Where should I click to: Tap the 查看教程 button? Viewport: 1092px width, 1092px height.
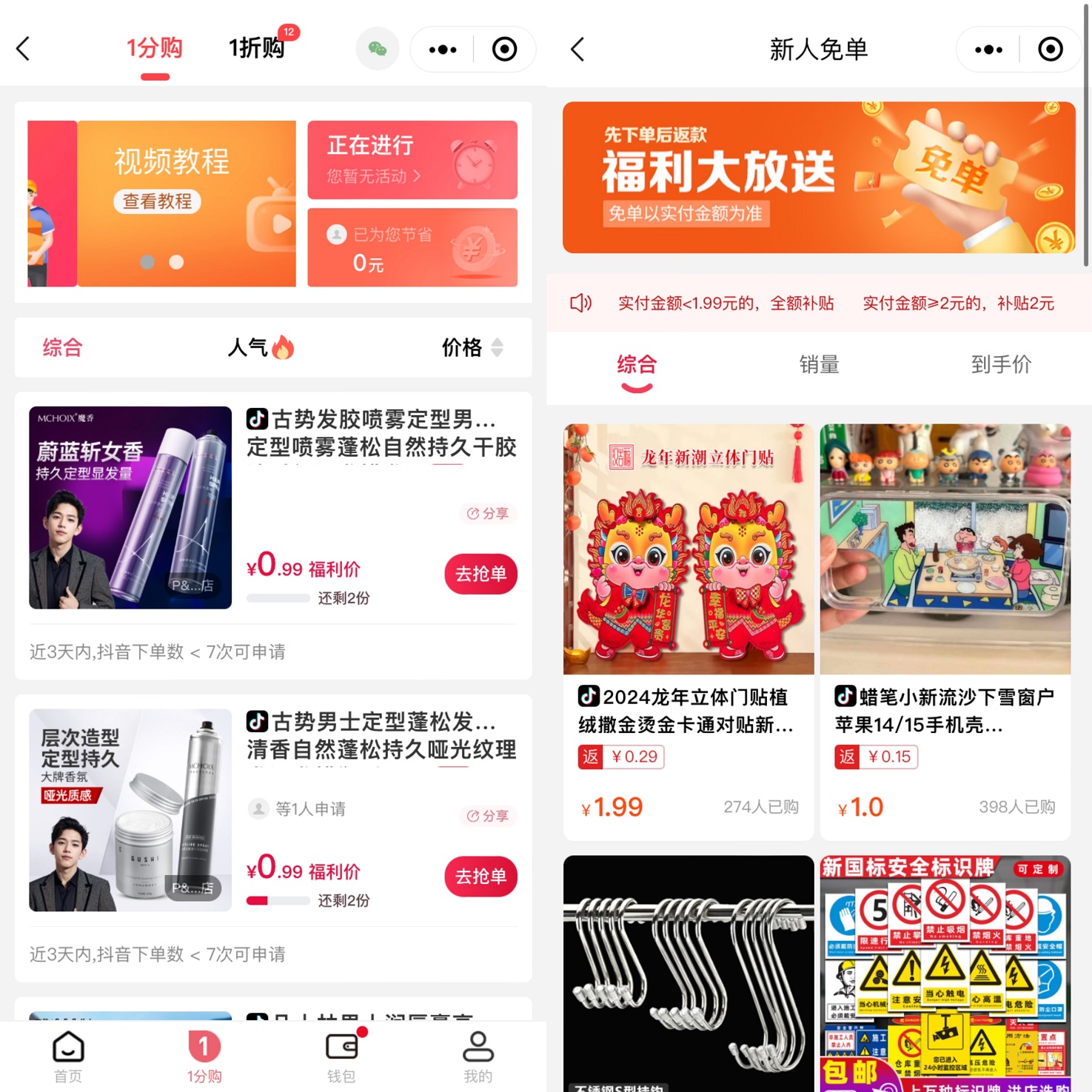(x=157, y=201)
